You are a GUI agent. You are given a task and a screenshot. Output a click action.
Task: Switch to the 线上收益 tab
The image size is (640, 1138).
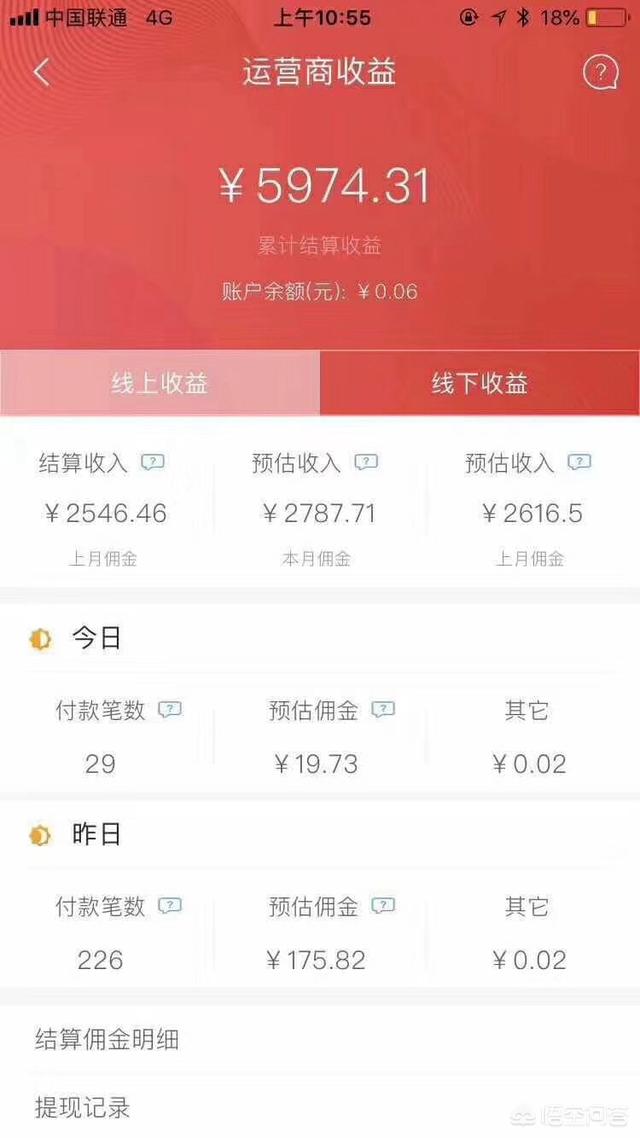[160, 384]
